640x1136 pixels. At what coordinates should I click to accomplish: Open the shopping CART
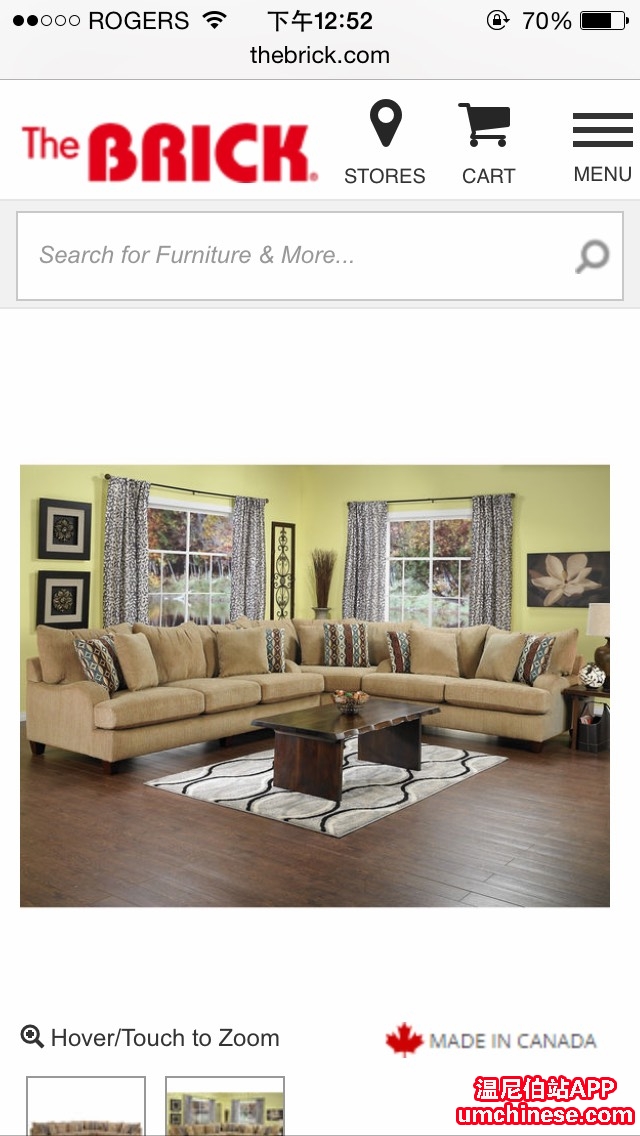pyautogui.click(x=488, y=143)
